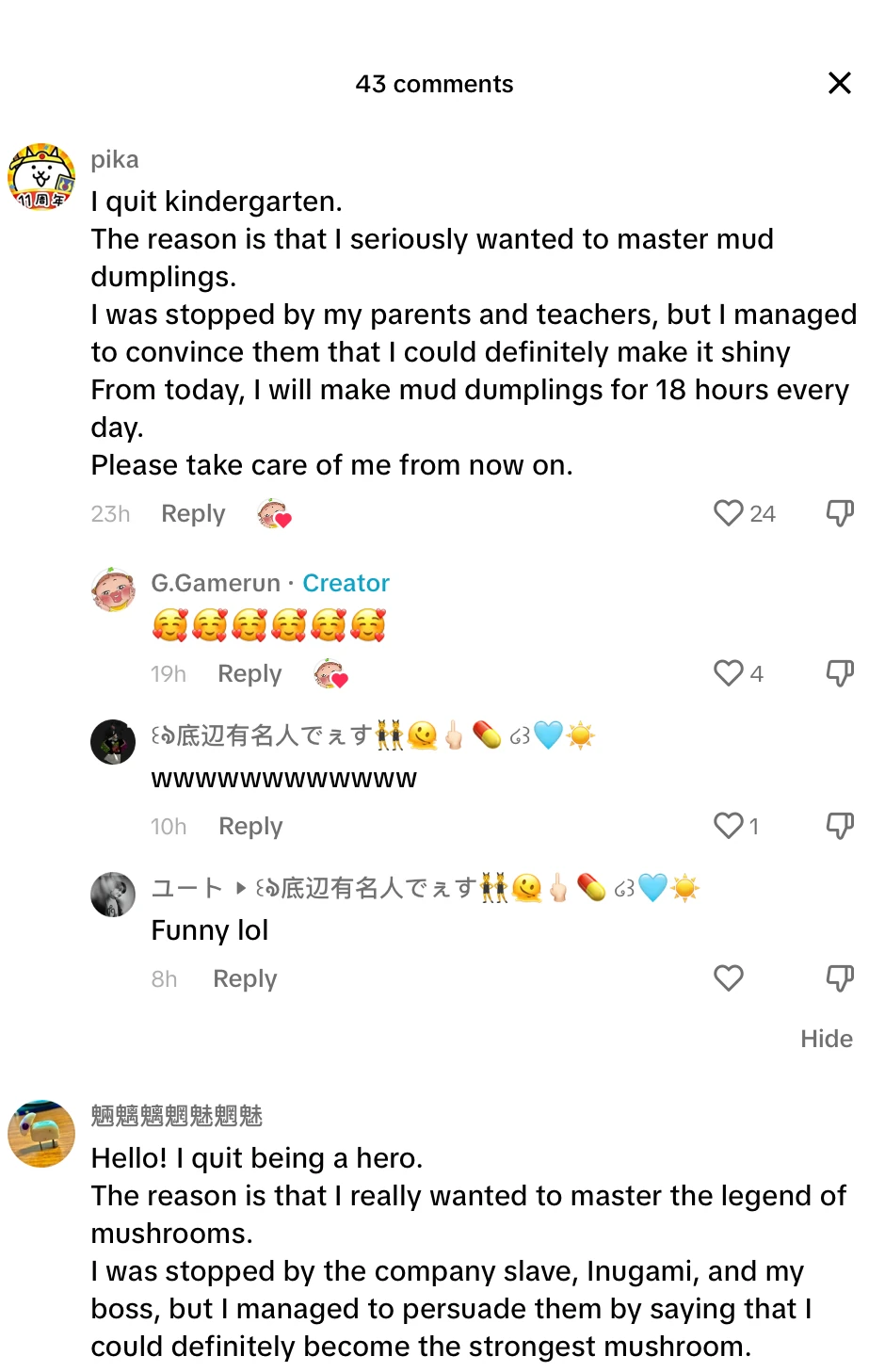Close the comments panel
Image resolution: width=885 pixels, height=1372 pixels.
[839, 83]
